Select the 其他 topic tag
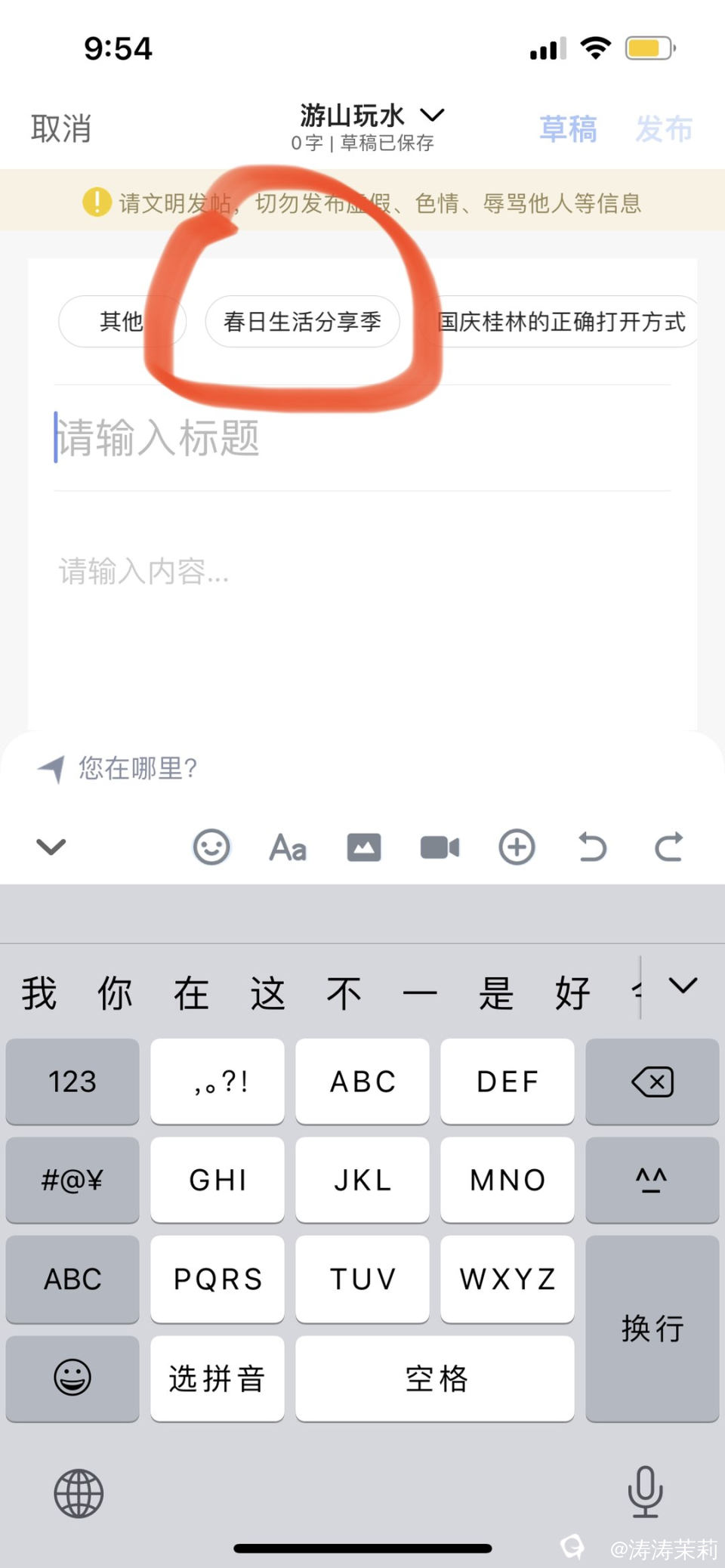The height and width of the screenshot is (1568, 725). coord(122,321)
